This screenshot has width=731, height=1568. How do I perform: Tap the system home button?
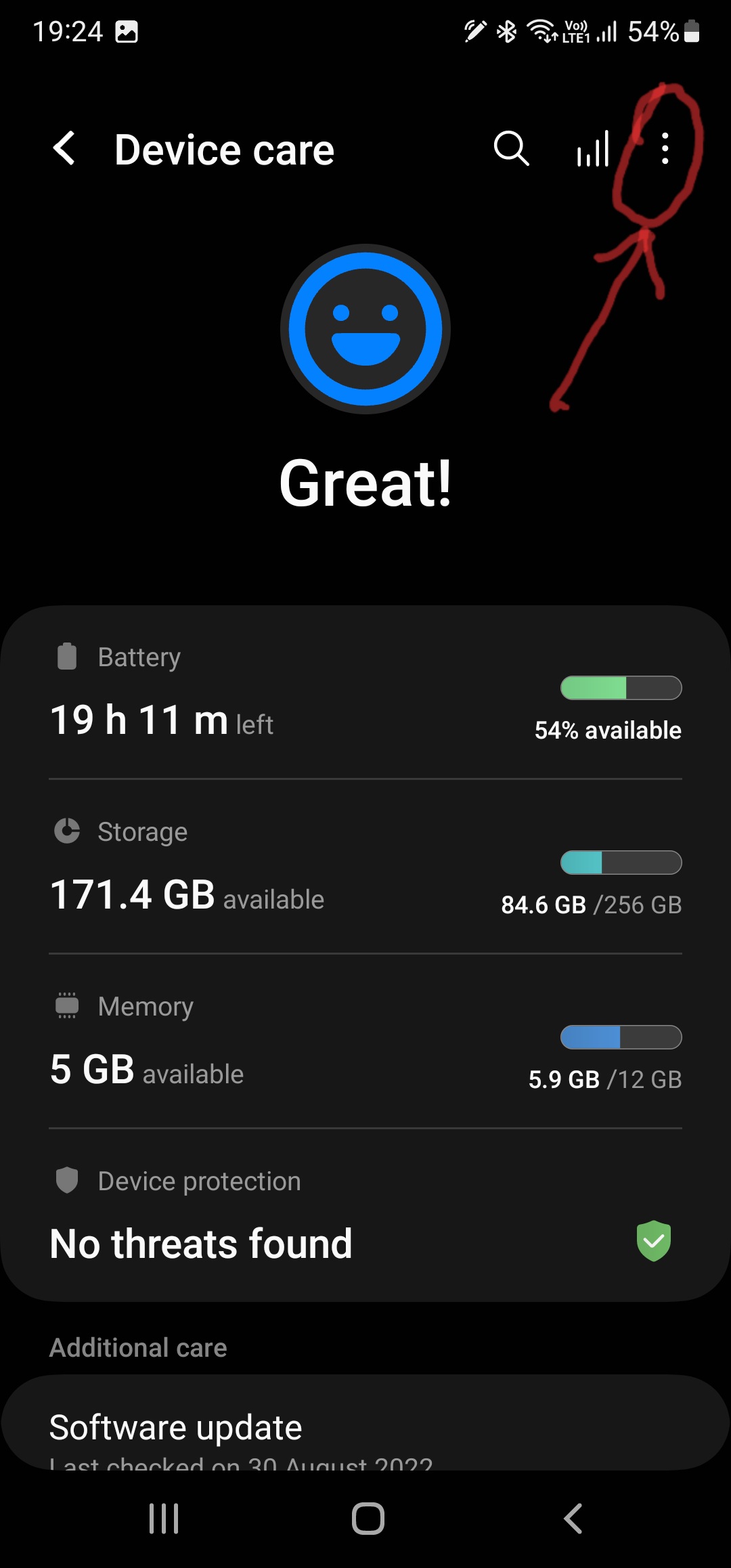click(368, 1519)
